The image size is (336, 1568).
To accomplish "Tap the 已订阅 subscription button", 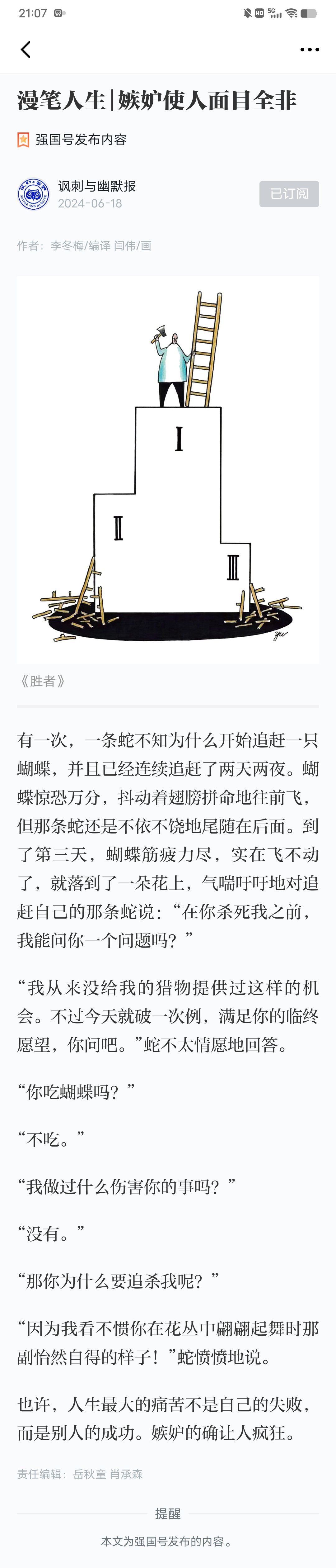I will point(289,193).
